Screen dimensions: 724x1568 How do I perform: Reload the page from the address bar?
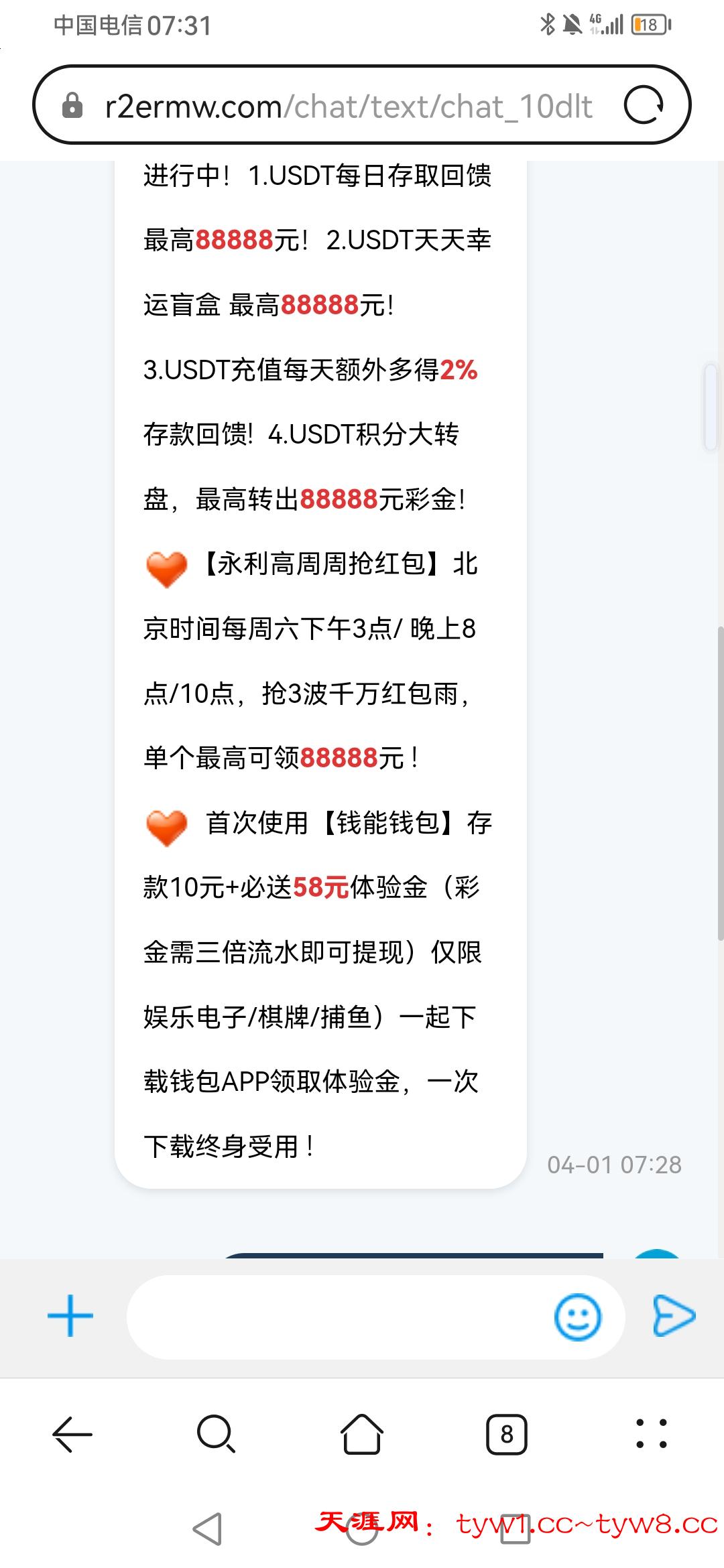tap(644, 105)
